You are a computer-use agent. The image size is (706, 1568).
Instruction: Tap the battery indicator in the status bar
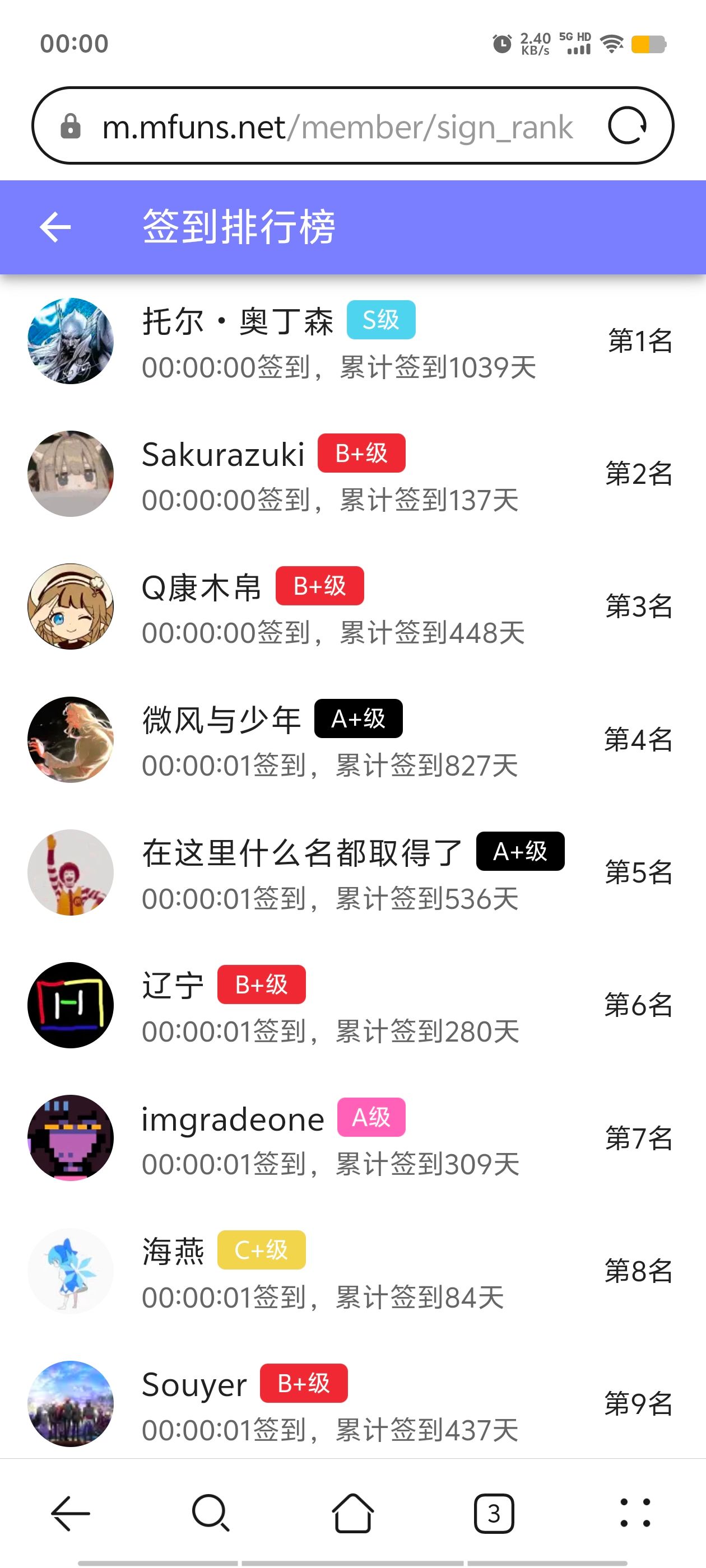pos(648,43)
